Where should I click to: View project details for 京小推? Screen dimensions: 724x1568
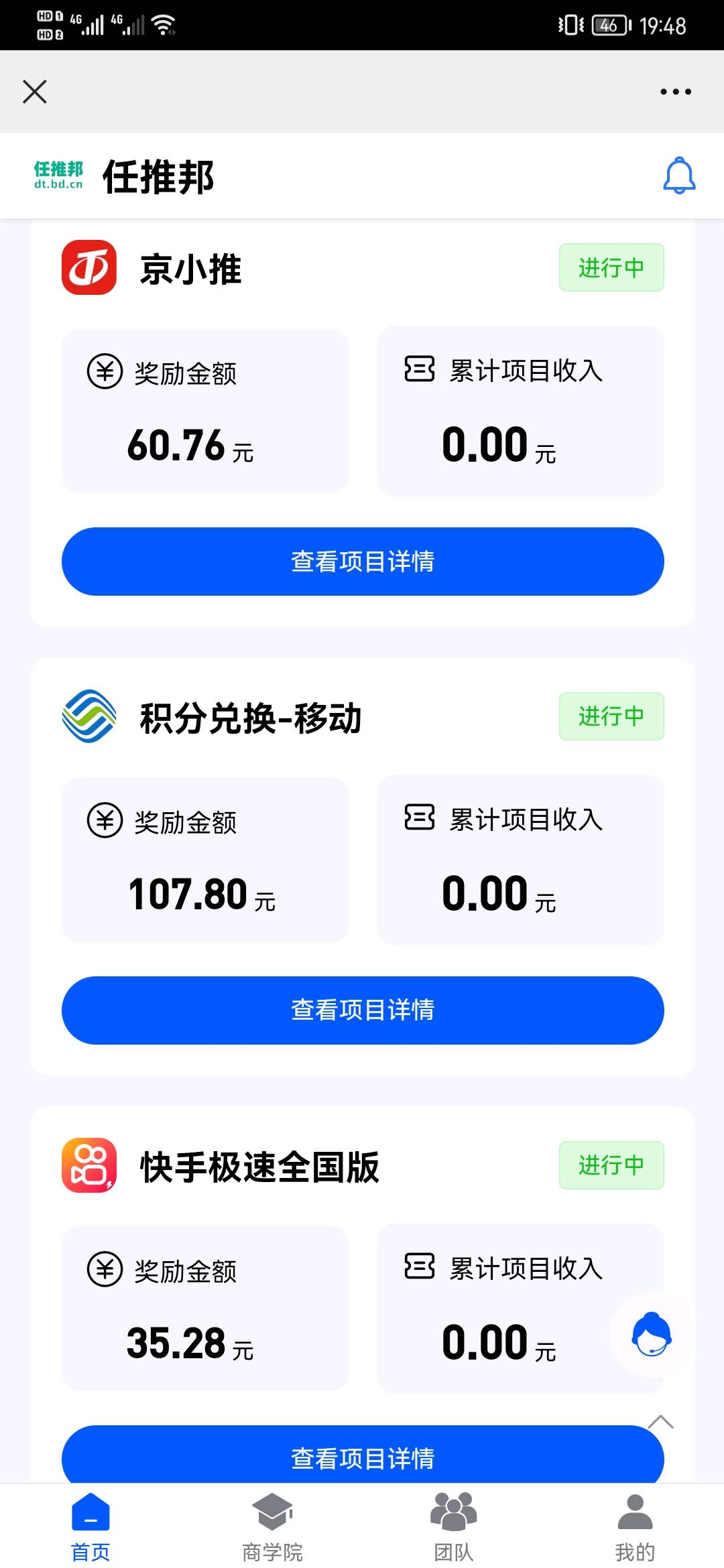pyautogui.click(x=363, y=562)
